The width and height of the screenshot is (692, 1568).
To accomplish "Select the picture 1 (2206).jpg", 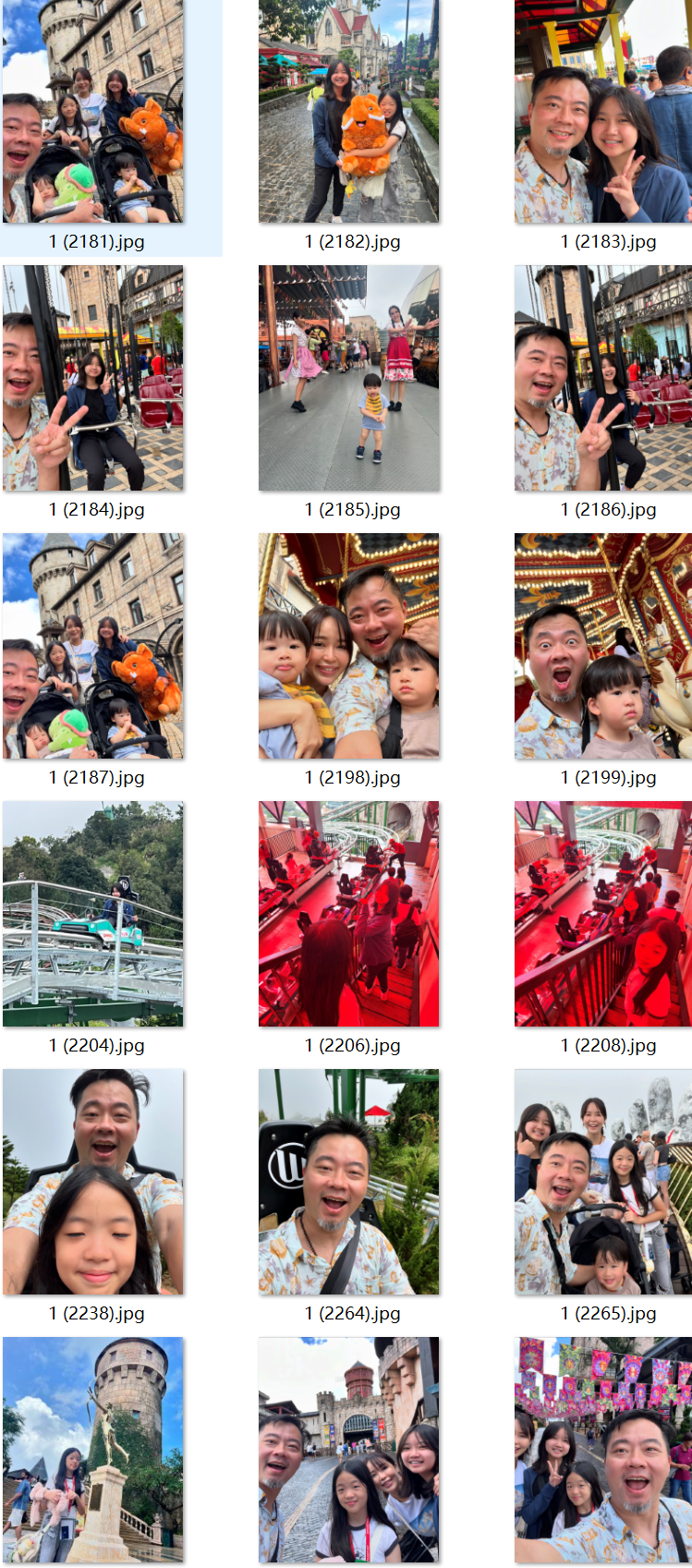I will (x=349, y=915).
